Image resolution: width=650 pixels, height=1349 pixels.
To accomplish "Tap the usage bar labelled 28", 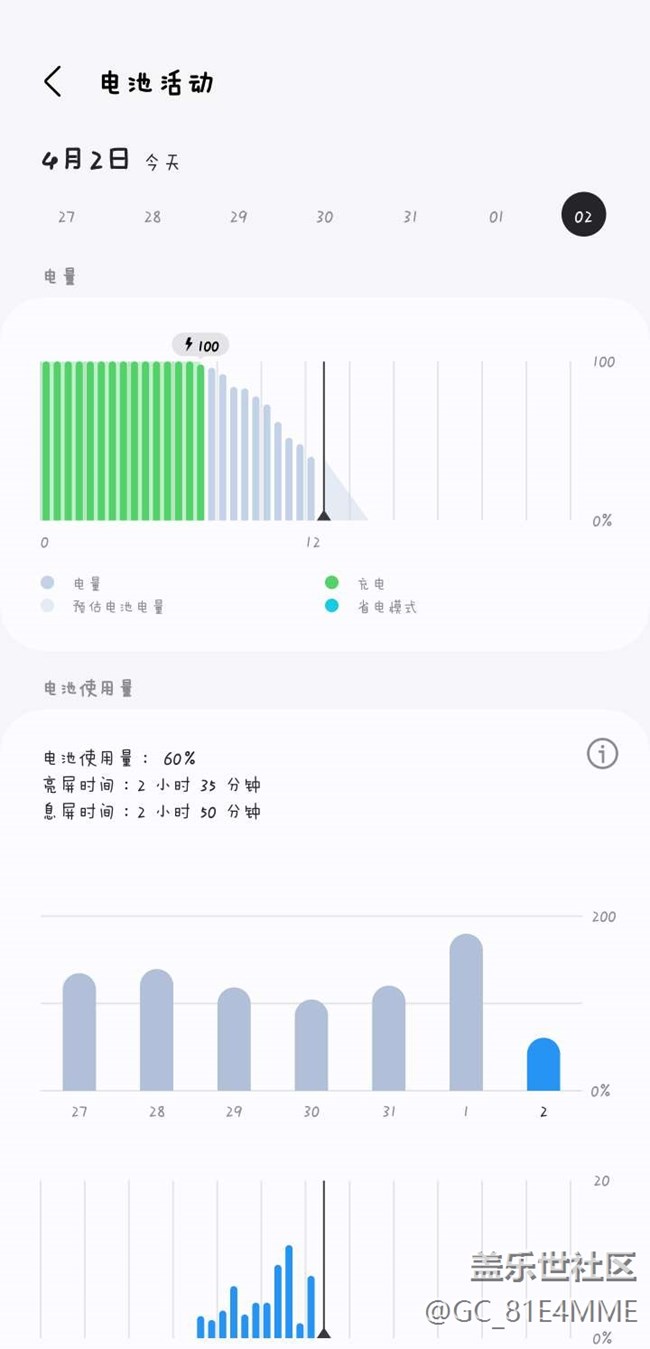I will 156,1030.
